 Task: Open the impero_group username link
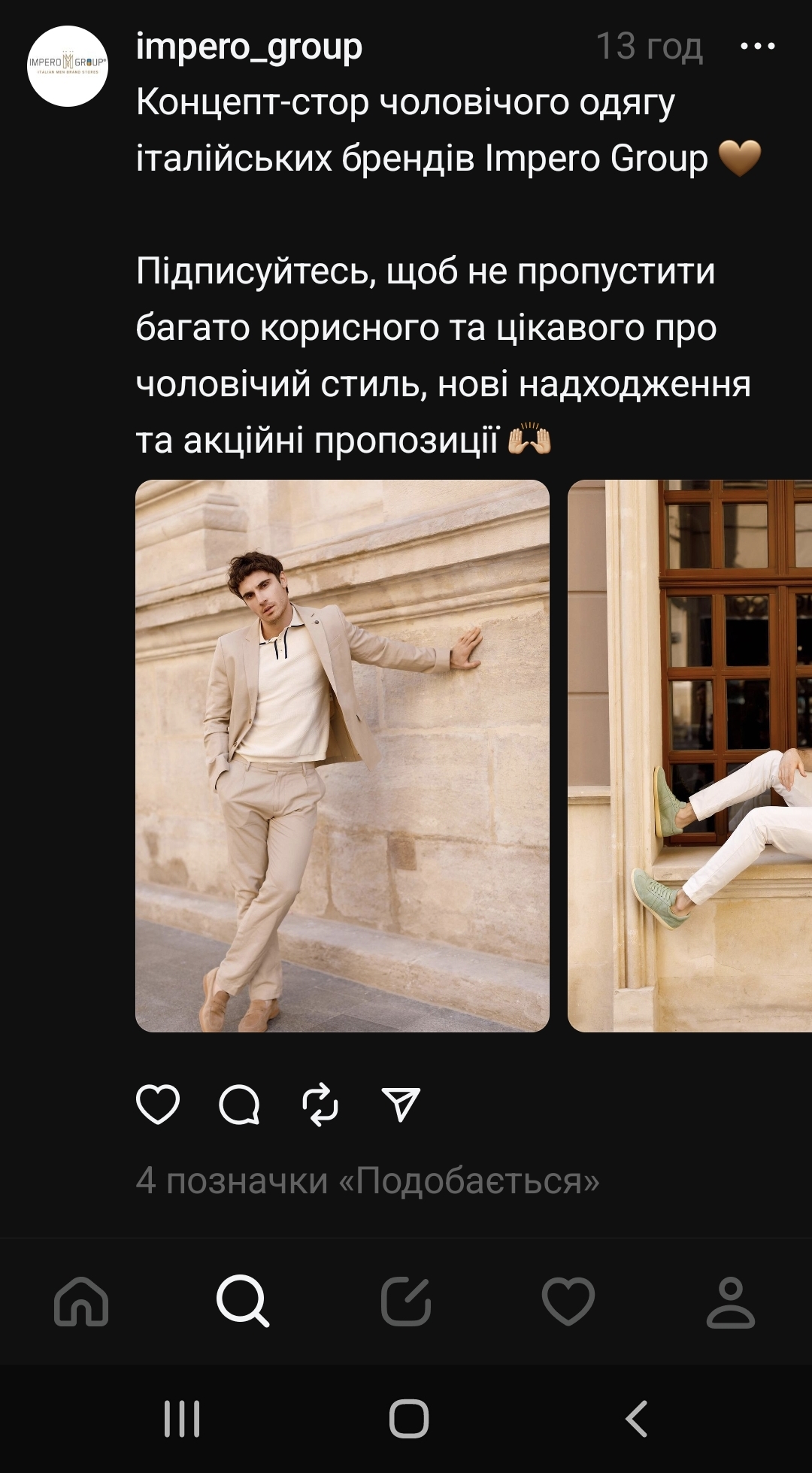tap(249, 47)
